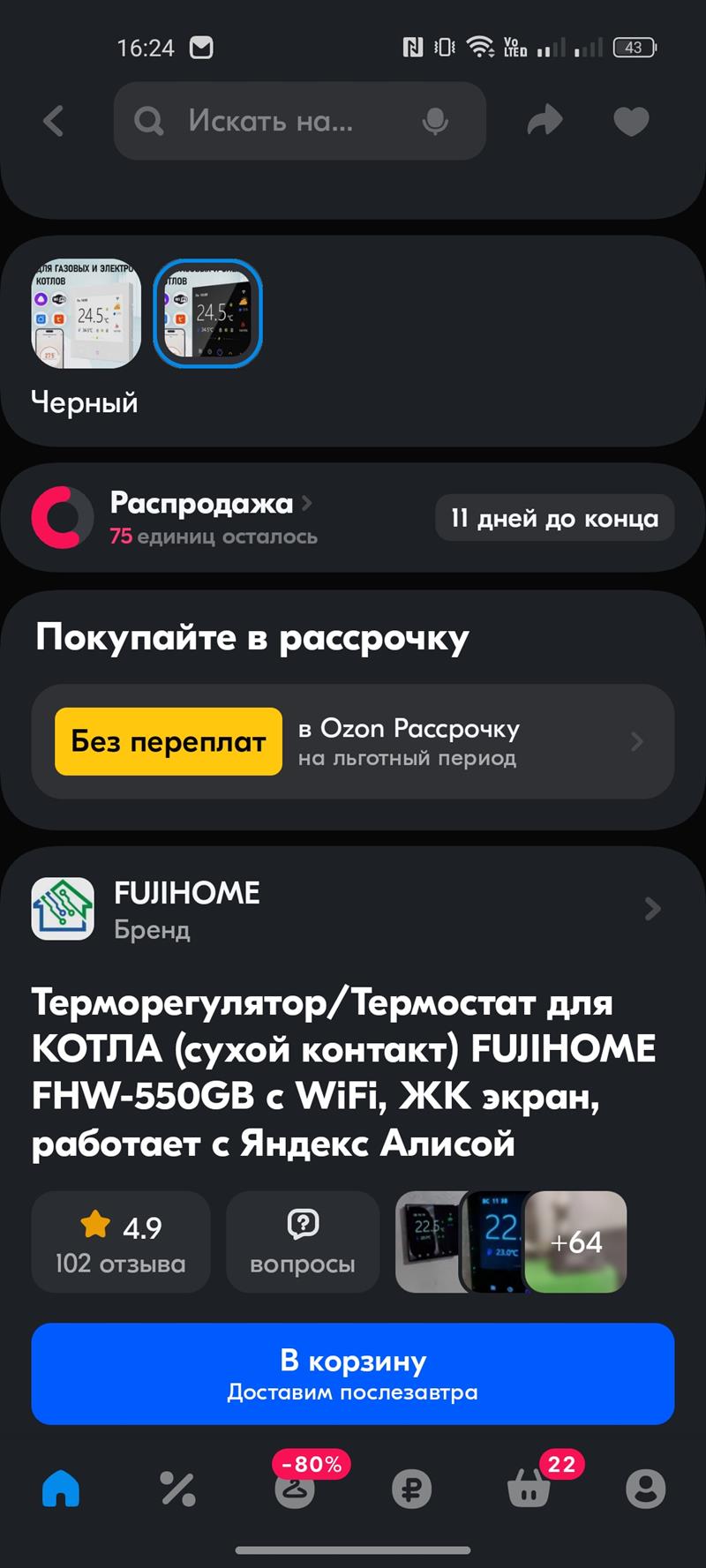706x1568 pixels.
Task: Open the вопросы questions section
Action: pyautogui.click(x=303, y=1242)
